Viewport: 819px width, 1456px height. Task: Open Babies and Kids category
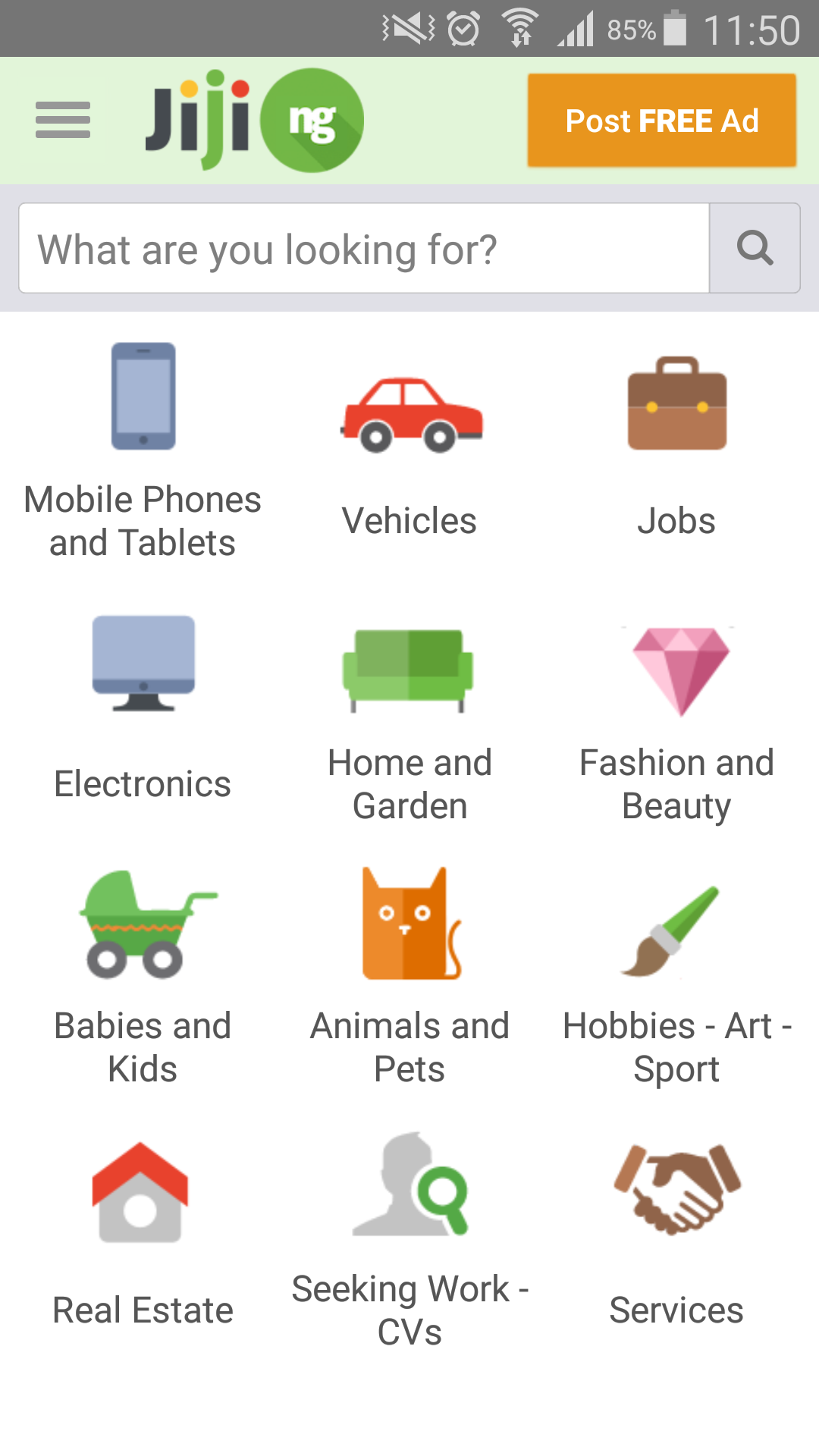tap(143, 978)
